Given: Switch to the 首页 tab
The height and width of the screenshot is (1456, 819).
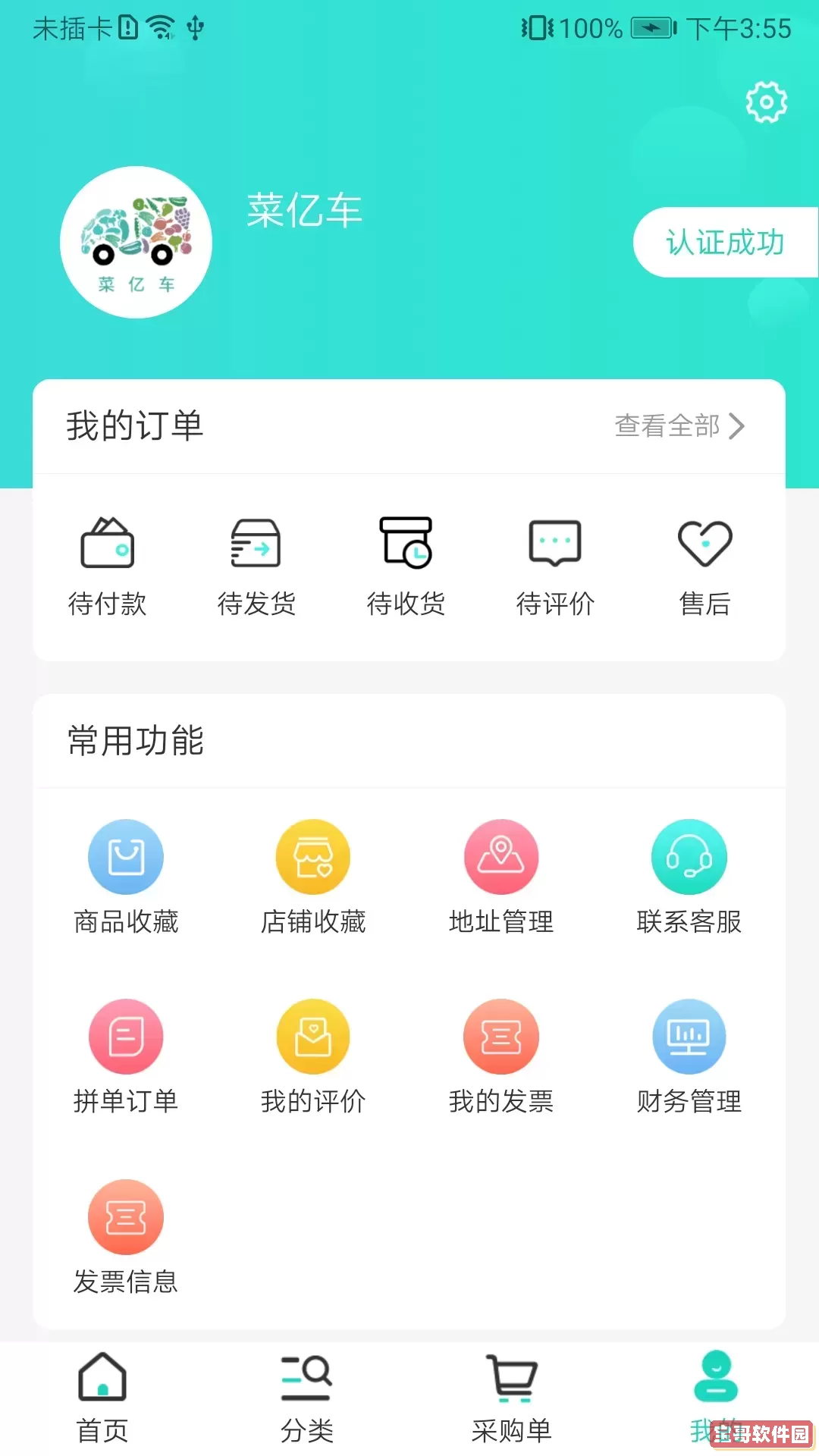Looking at the screenshot, I should click(x=102, y=1398).
